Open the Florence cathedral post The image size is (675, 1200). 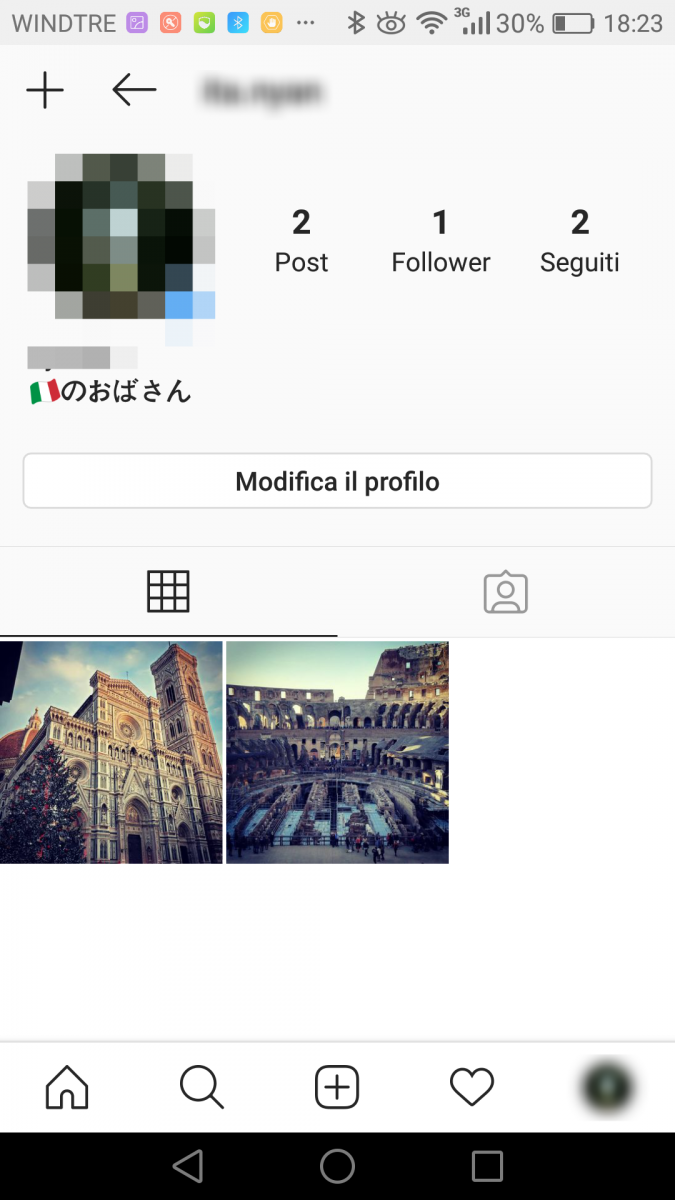[x=111, y=752]
